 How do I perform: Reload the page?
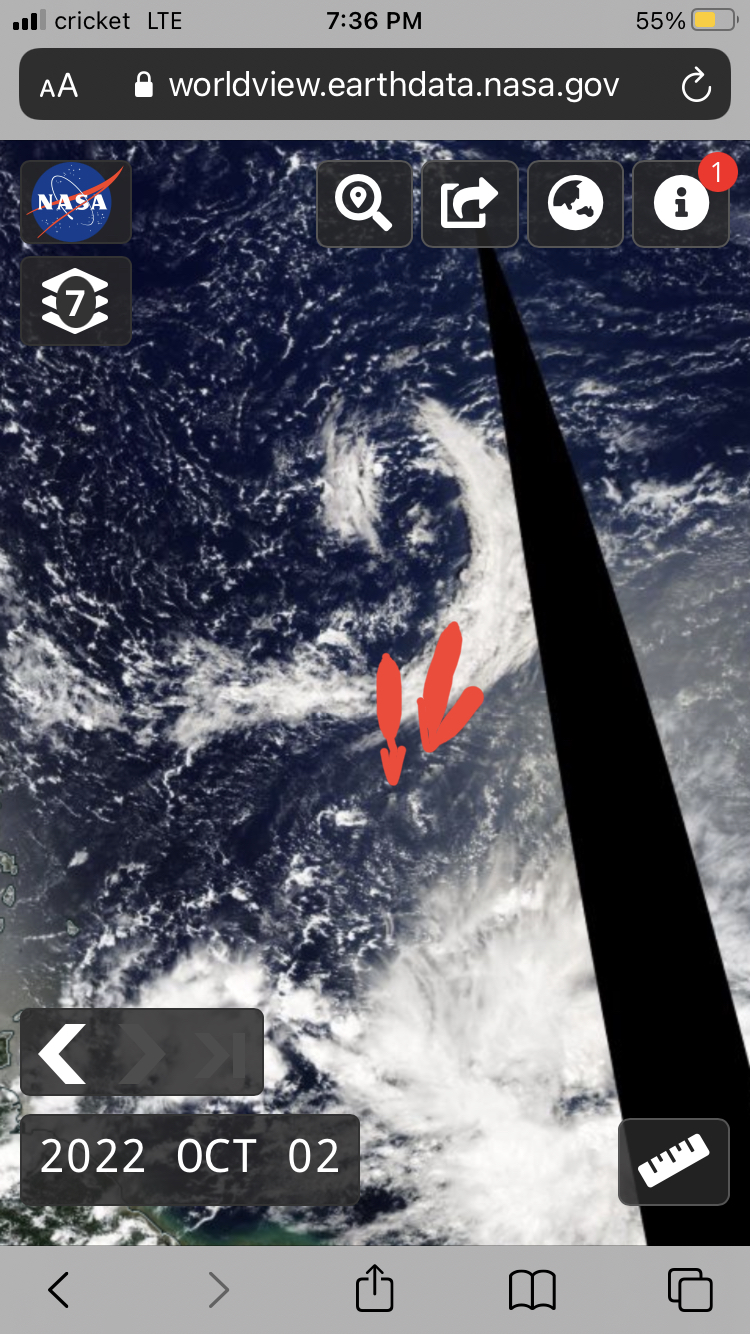pyautogui.click(x=696, y=86)
